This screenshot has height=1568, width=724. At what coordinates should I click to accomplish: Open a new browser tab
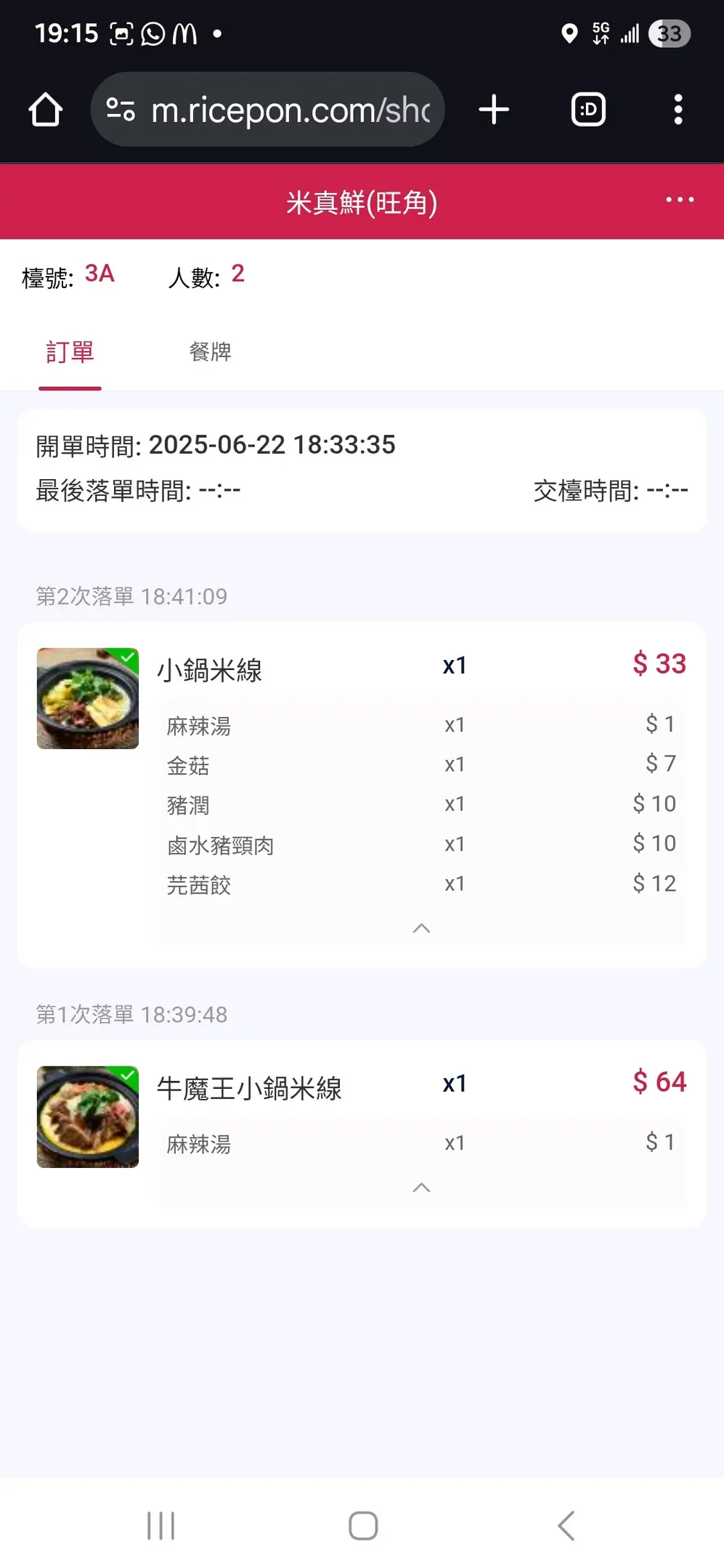pos(494,110)
